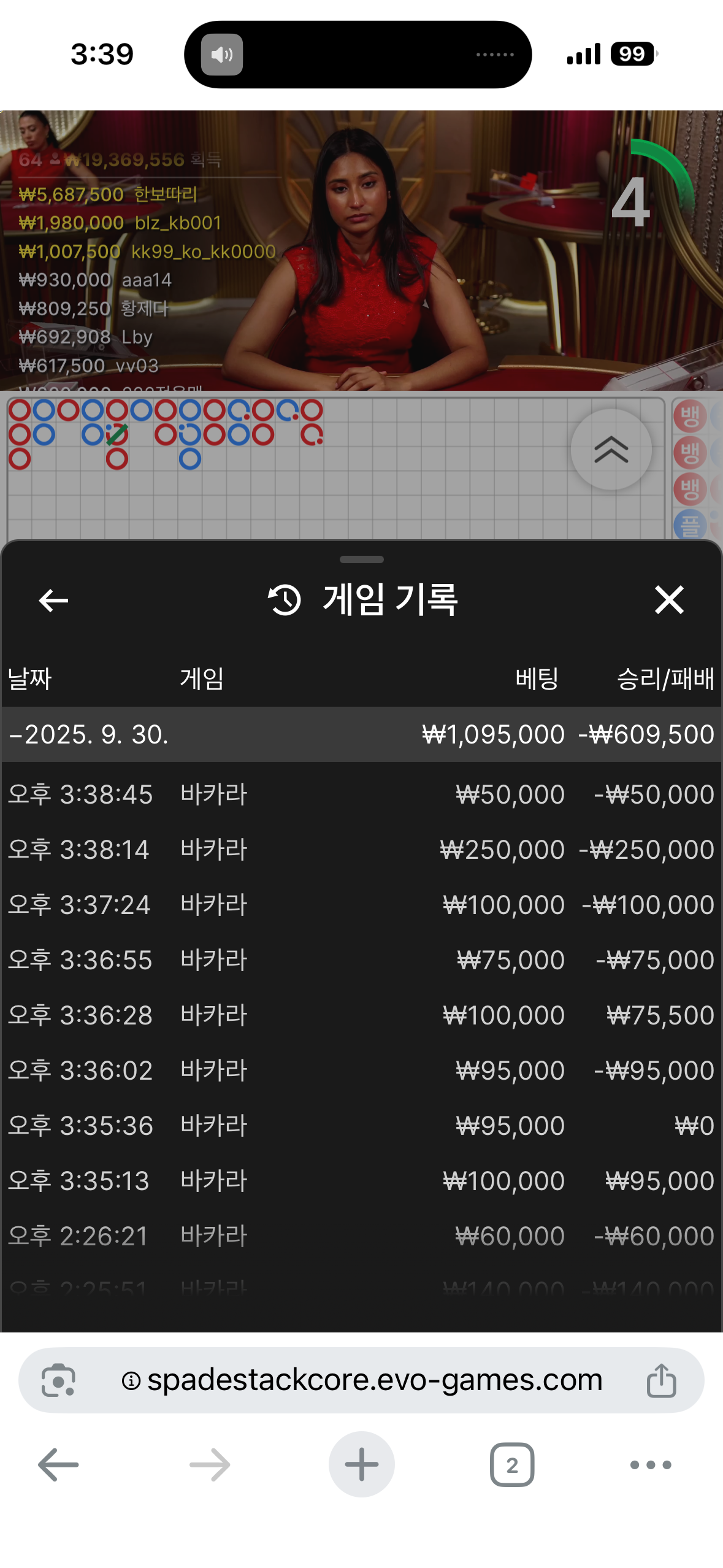Open the 2:26:21 baccarat round
Screen dimensions: 723x1568
coord(361,1236)
